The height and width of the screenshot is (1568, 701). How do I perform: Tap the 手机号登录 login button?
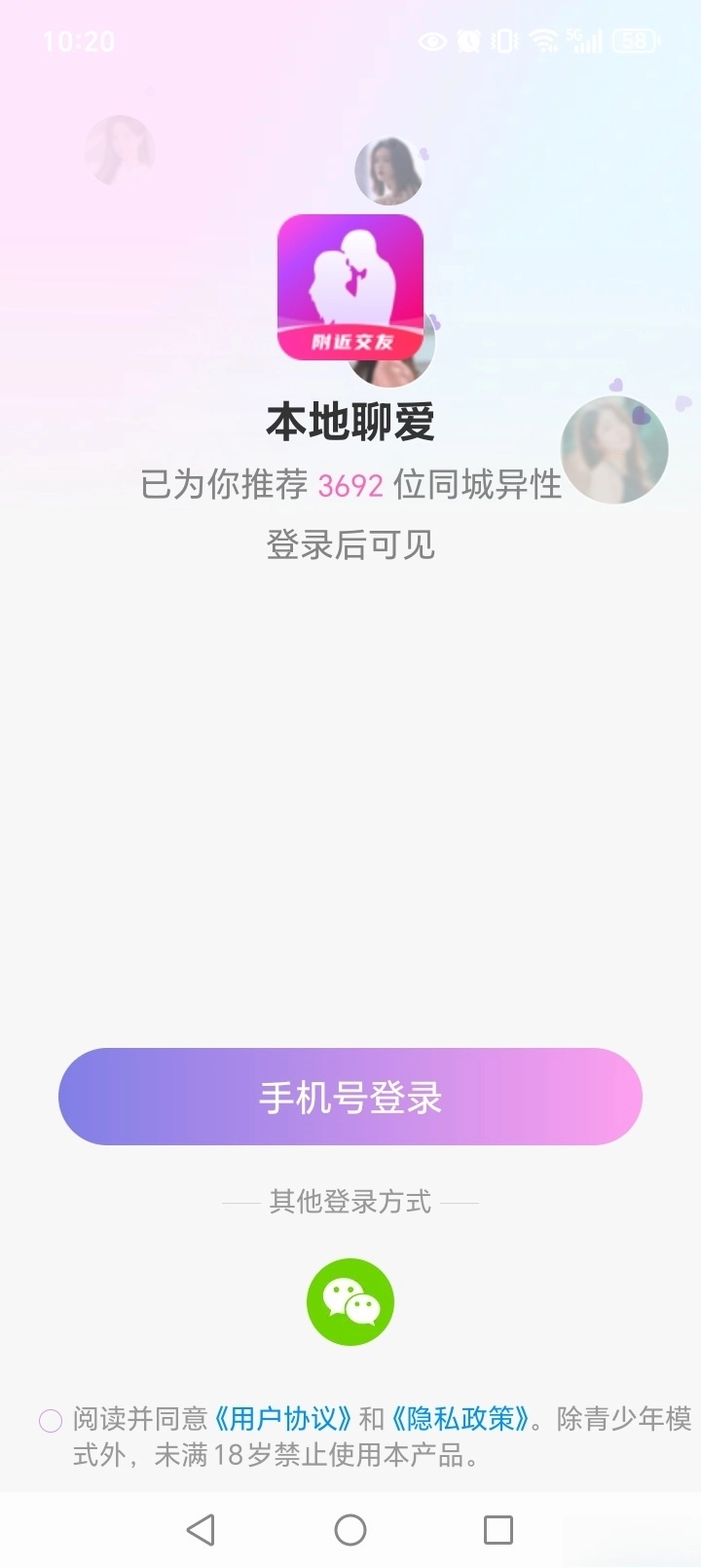(350, 1097)
